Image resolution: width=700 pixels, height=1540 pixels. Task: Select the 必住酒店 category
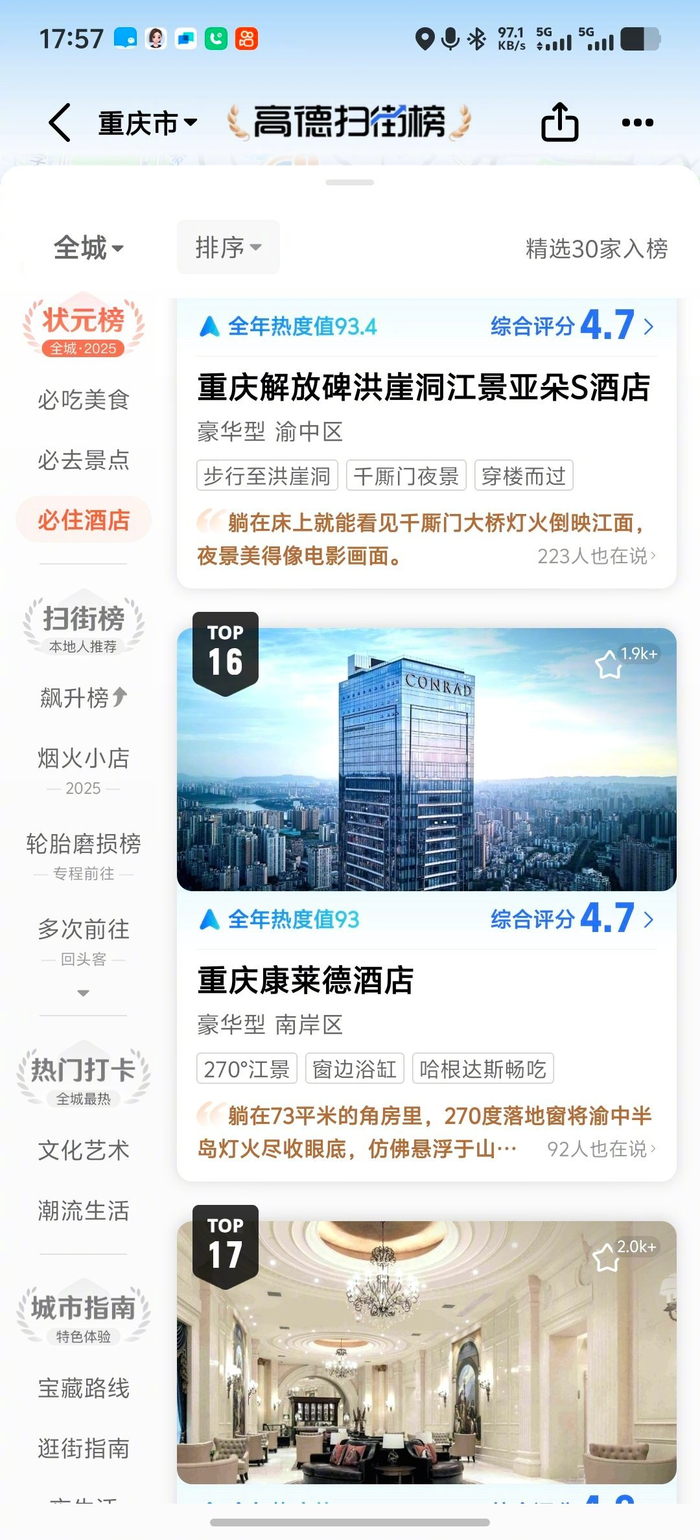point(84,520)
